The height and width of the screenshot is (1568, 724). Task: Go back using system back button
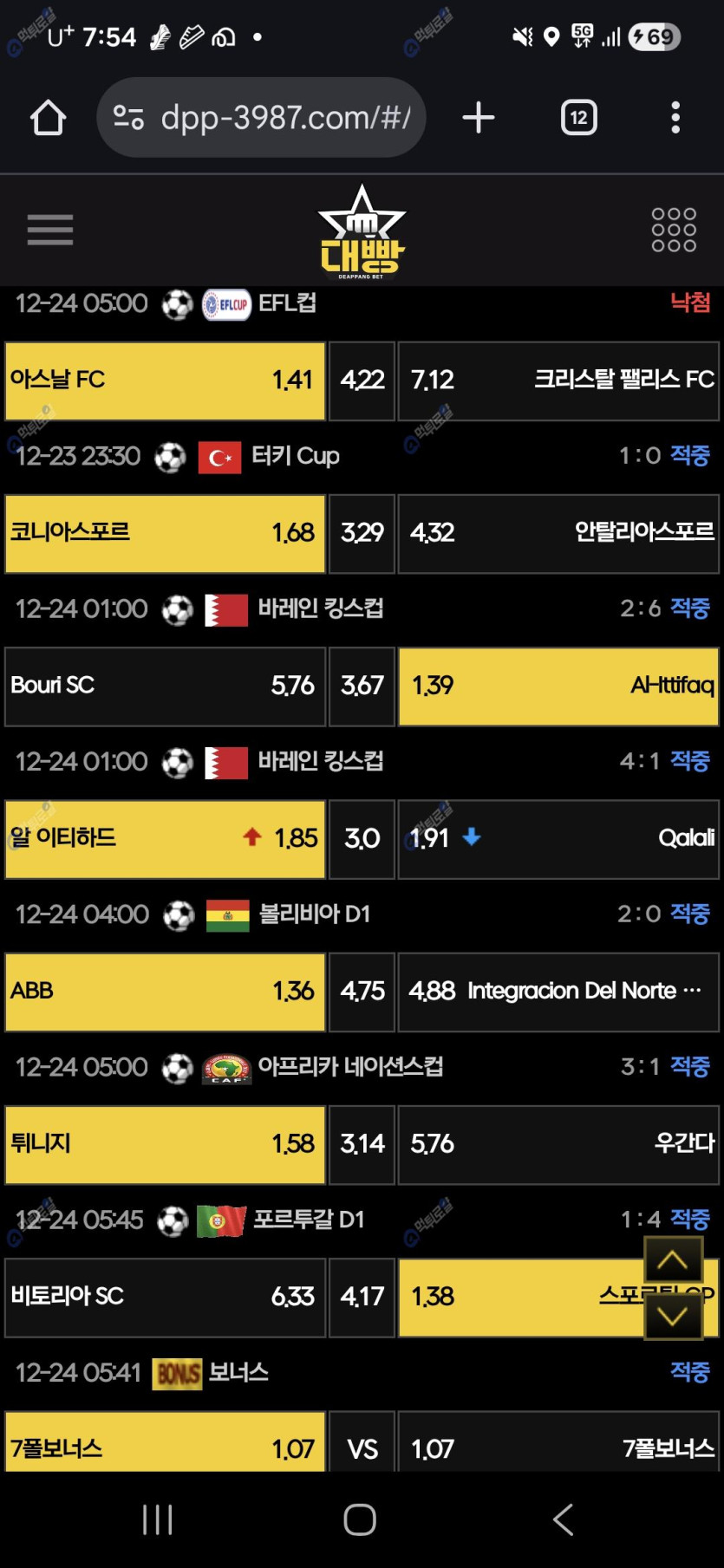pyautogui.click(x=563, y=1519)
